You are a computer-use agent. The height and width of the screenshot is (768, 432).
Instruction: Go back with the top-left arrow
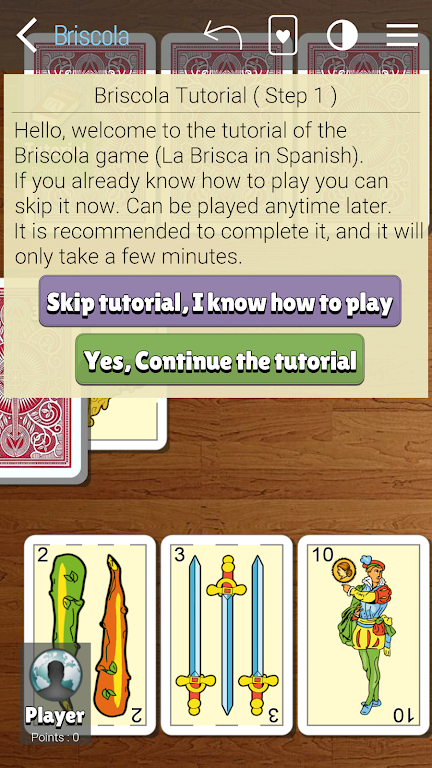pyautogui.click(x=27, y=35)
